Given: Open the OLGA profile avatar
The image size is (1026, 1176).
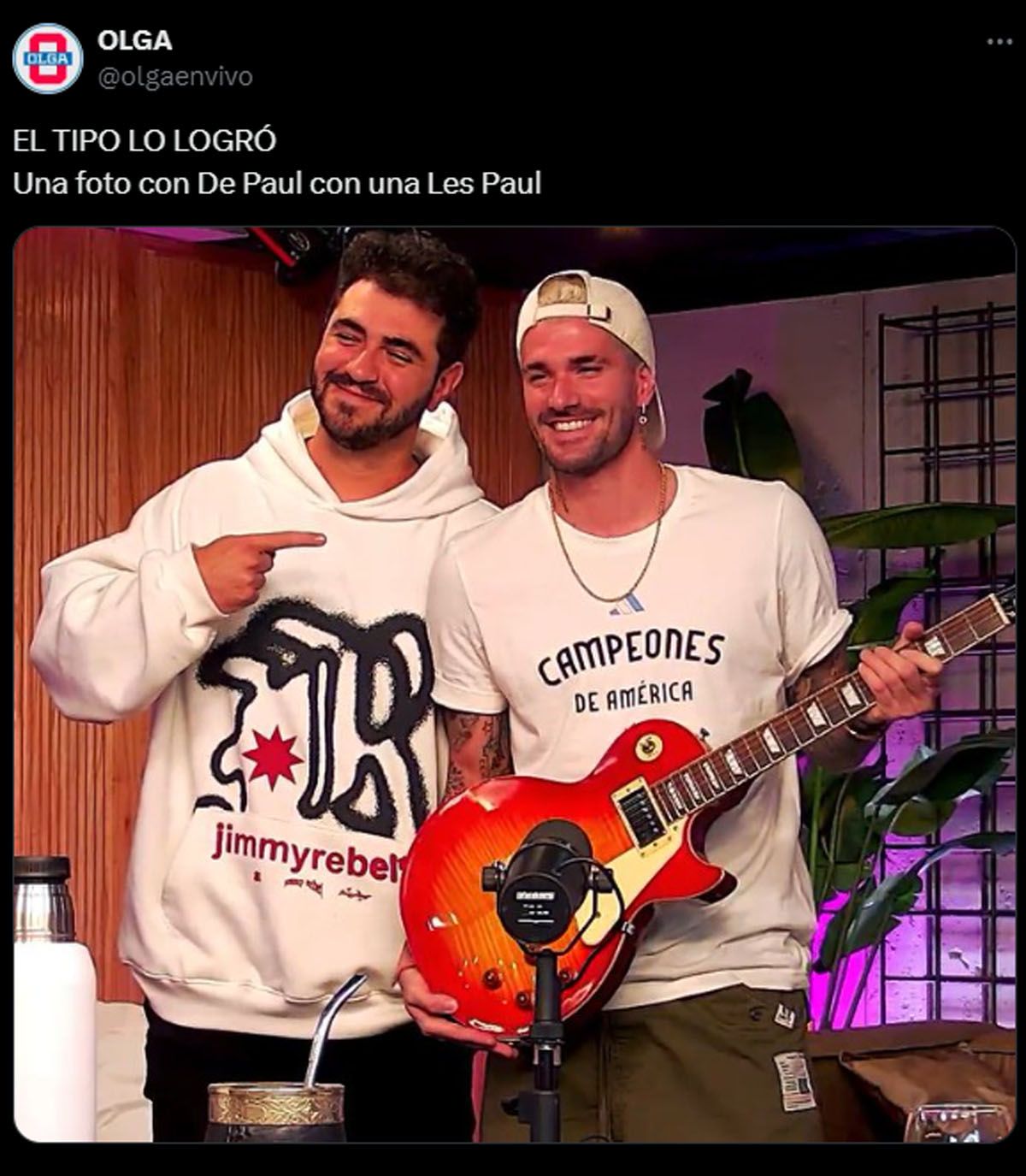Looking at the screenshot, I should point(48,58).
